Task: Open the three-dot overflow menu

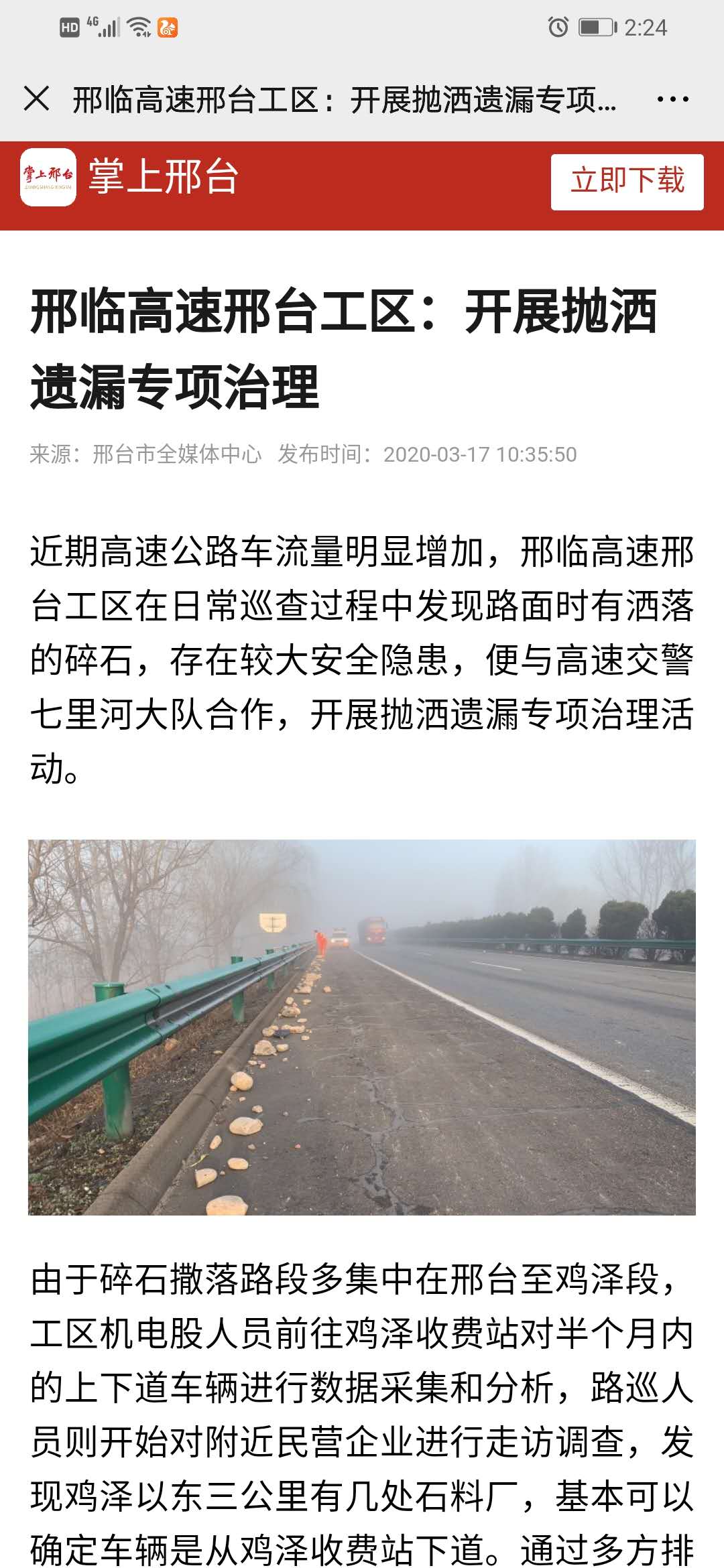Action: pos(672,99)
